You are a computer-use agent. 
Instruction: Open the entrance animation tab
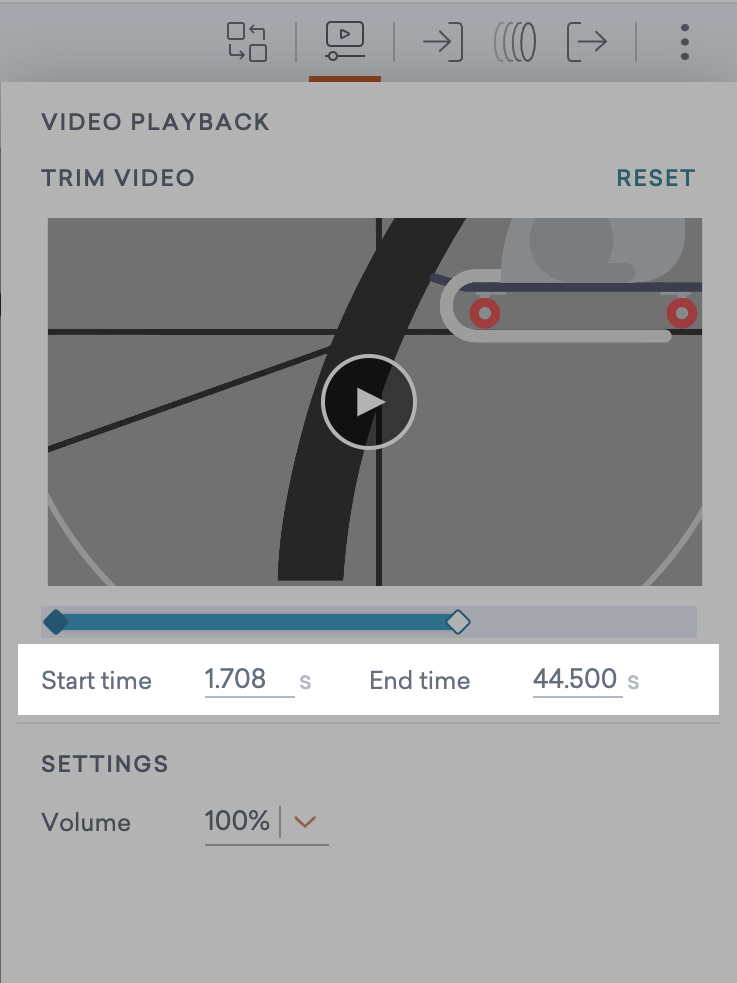point(442,42)
